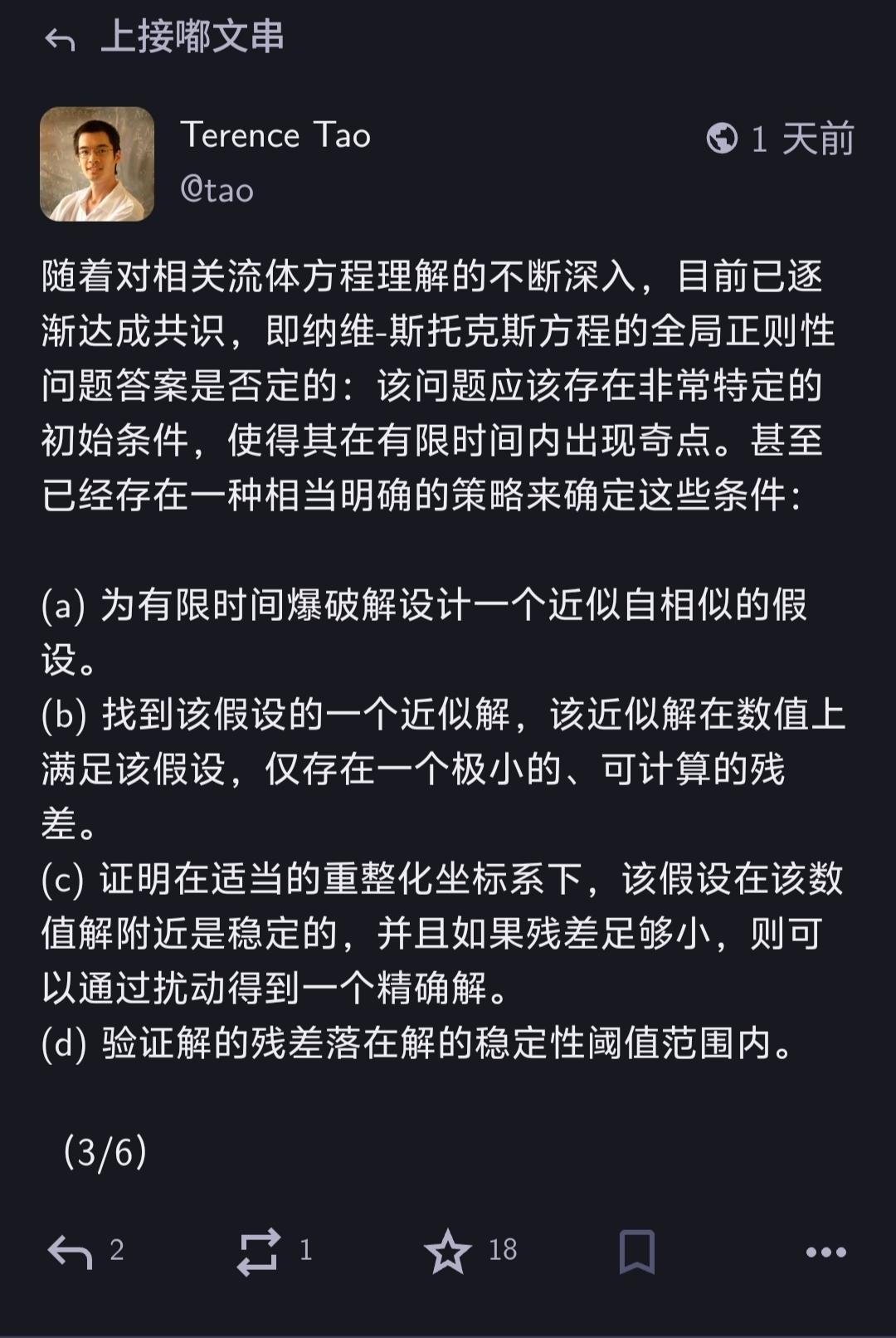Bookmark this post

(x=637, y=1251)
